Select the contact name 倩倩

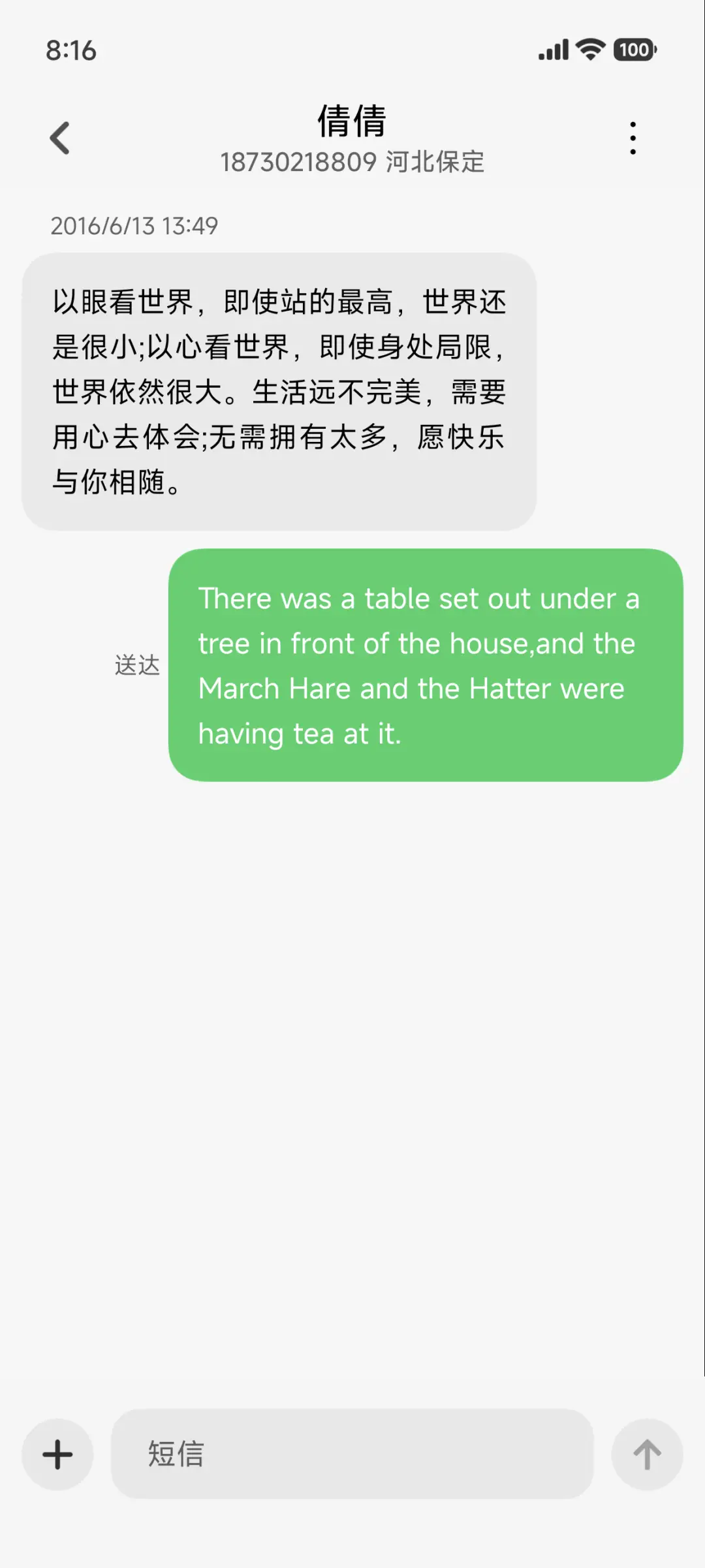[x=352, y=120]
